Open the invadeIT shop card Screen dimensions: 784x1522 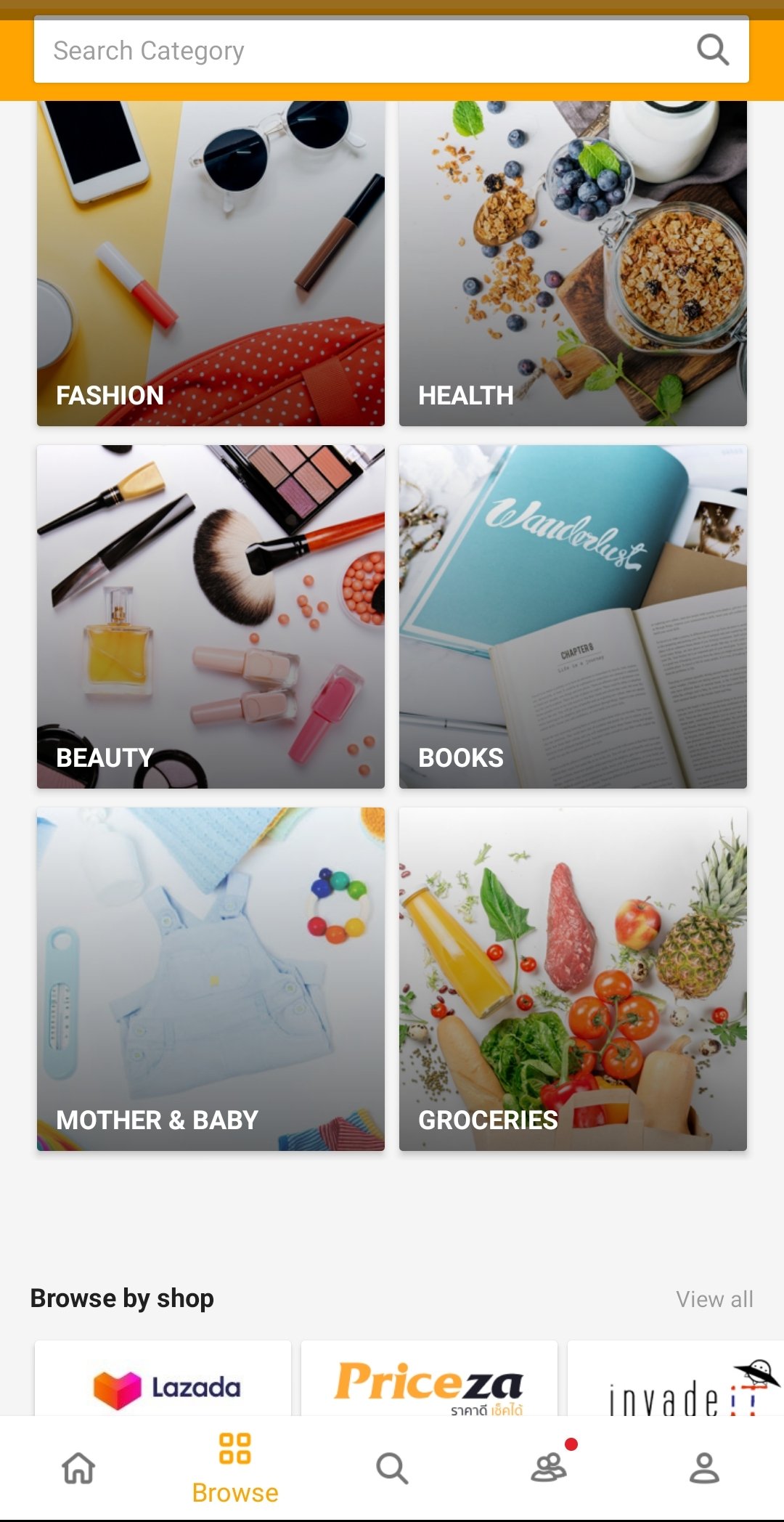[676, 1378]
